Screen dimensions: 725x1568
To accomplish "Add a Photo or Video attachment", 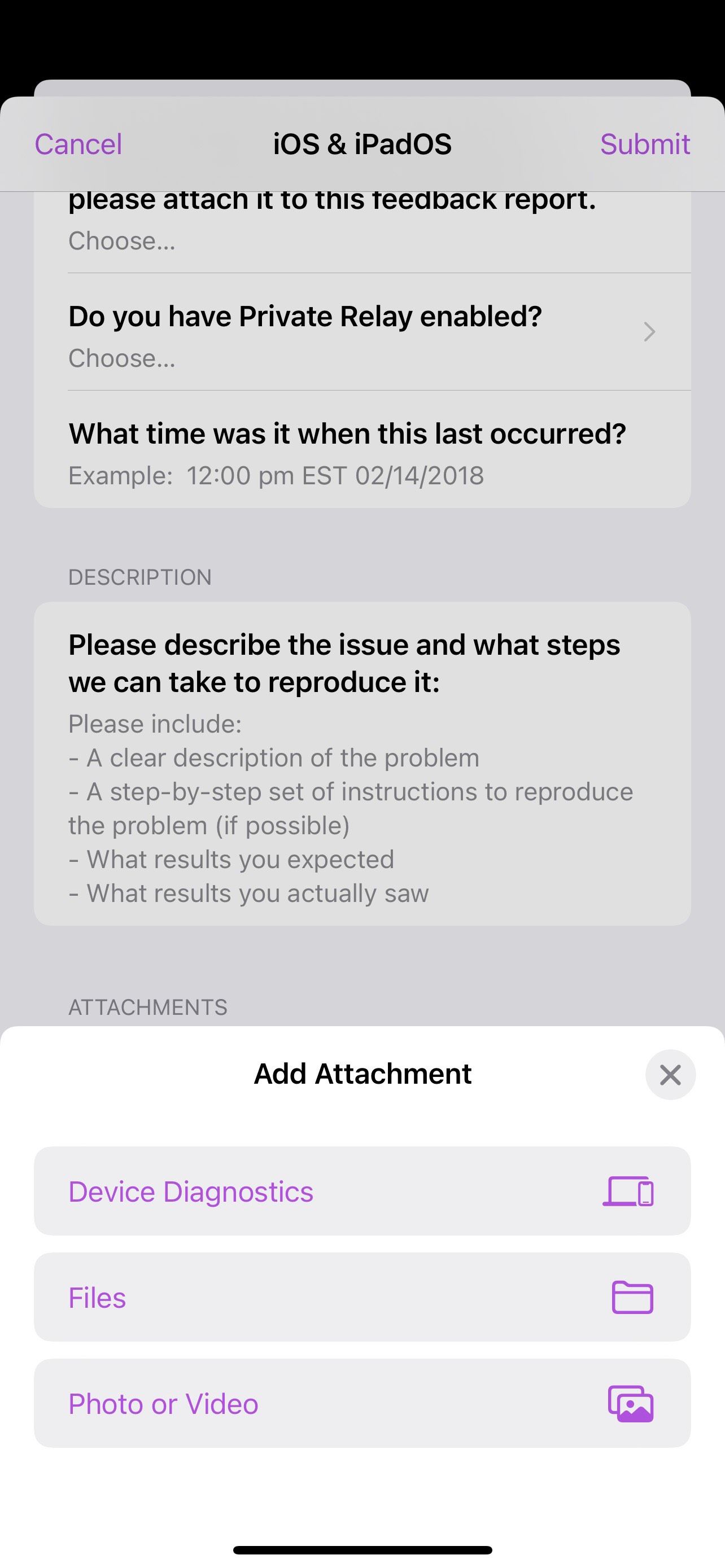I will coord(362,1404).
